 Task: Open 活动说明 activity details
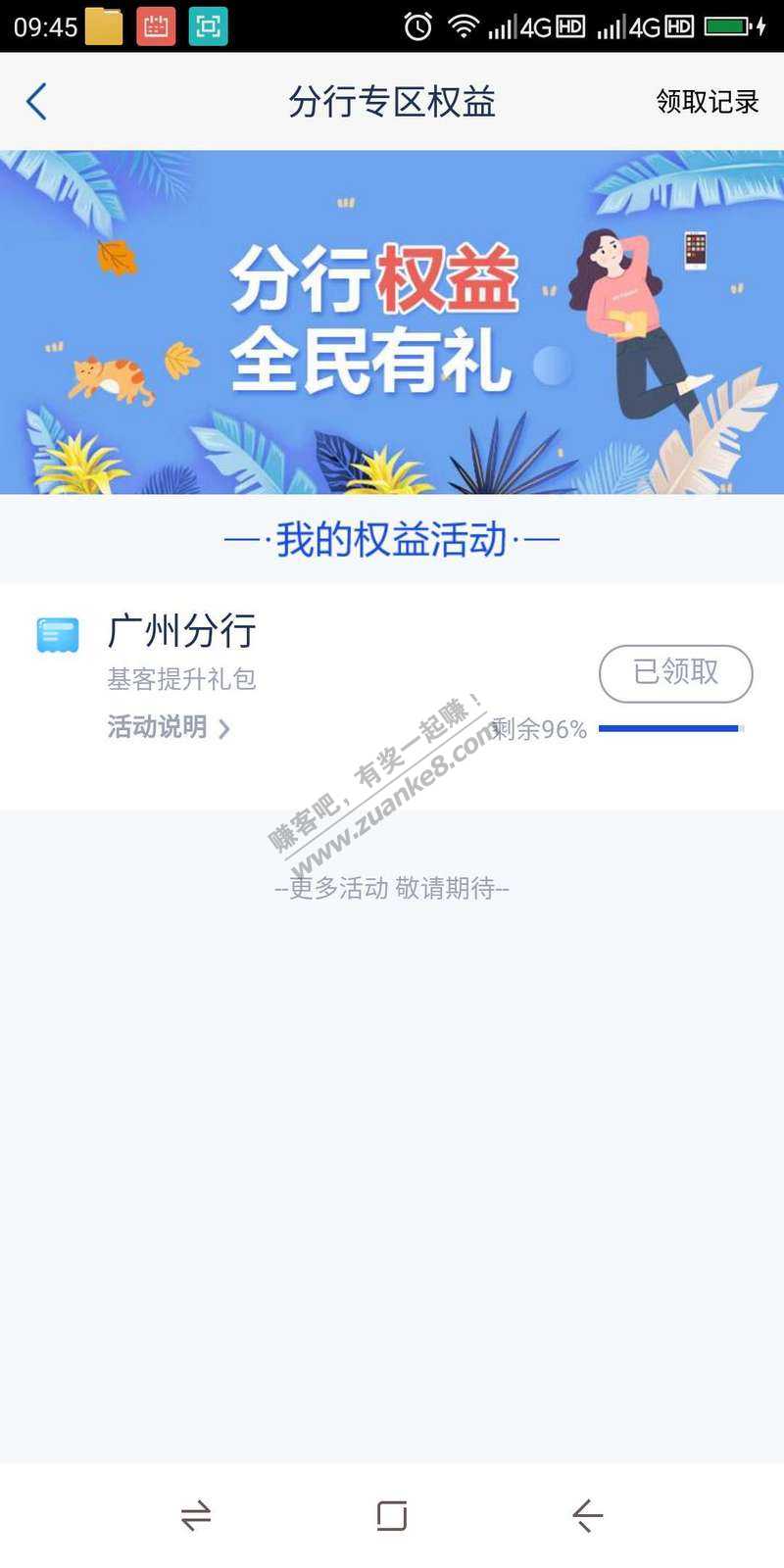[169, 727]
